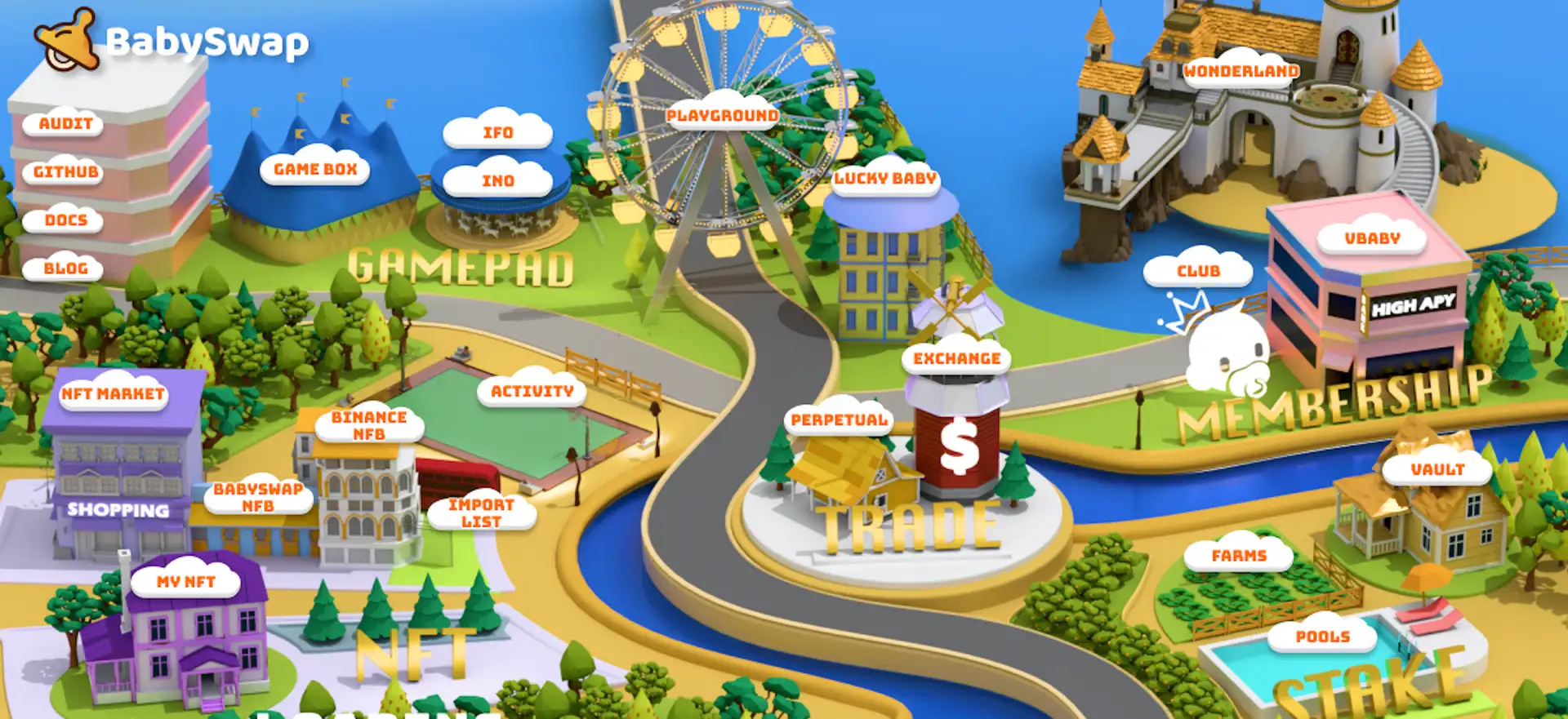Visit the Blog cloud label

[x=65, y=268]
